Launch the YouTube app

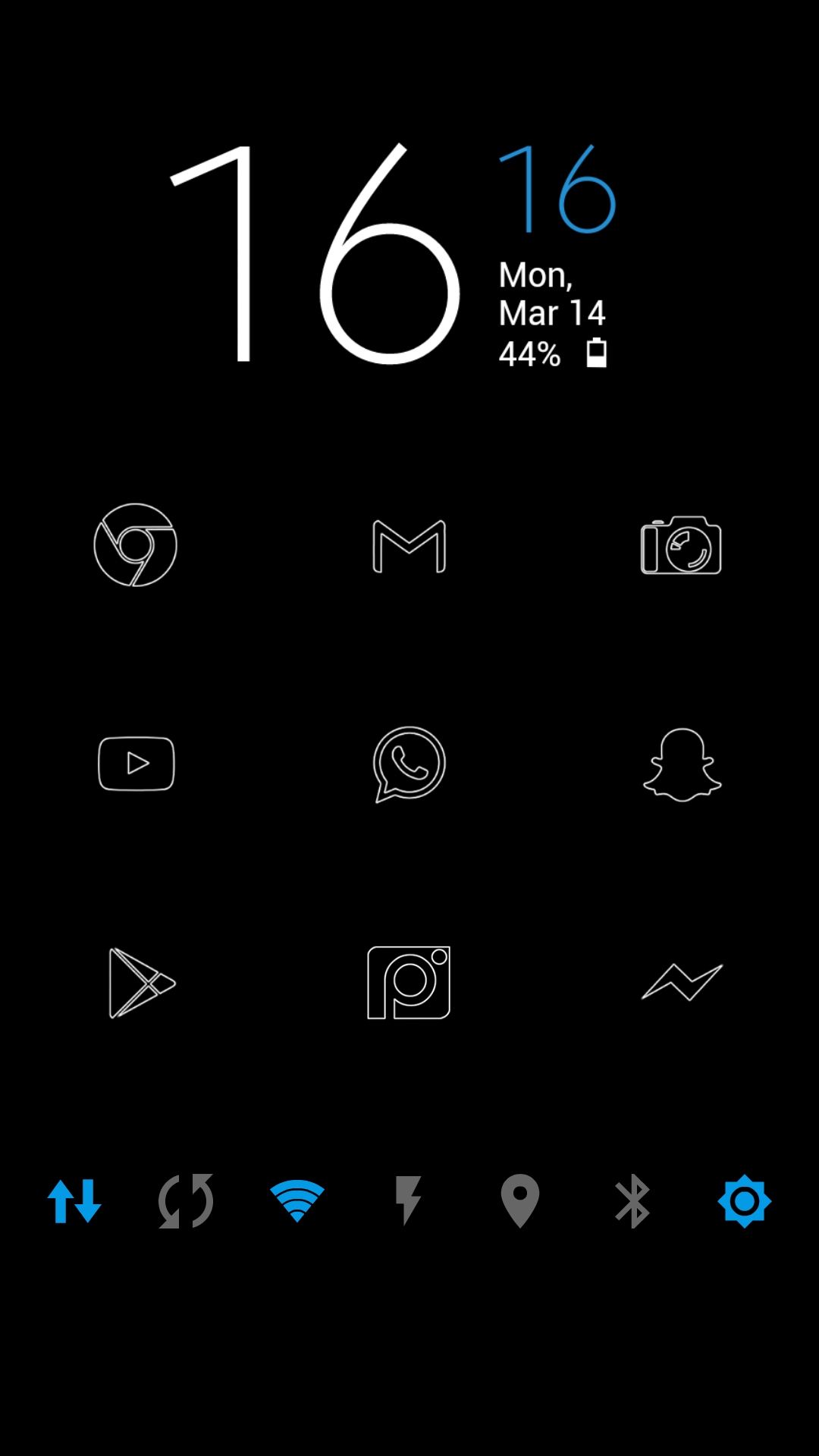tap(136, 764)
